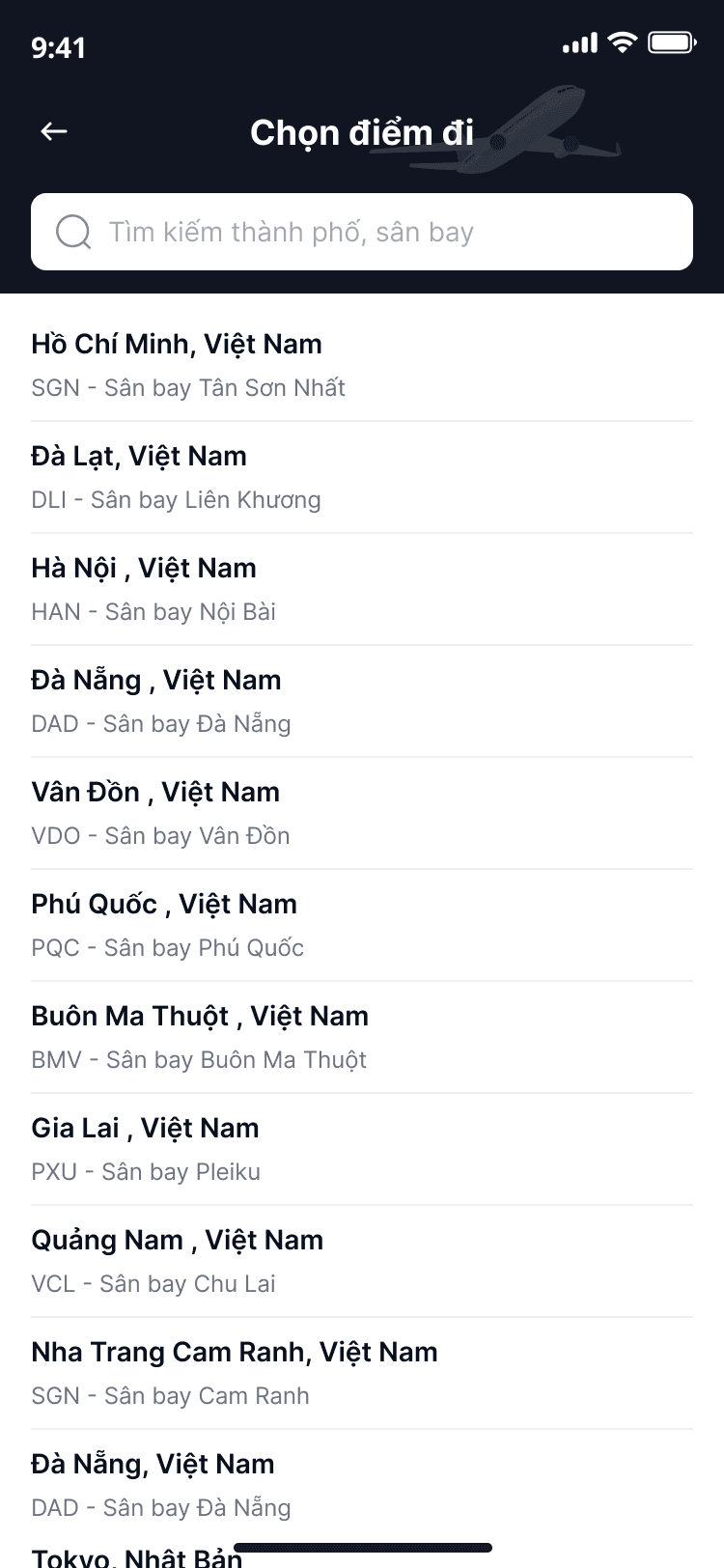The height and width of the screenshot is (1568, 724).
Task: Choose Phú Quốc as departure point
Action: (362, 925)
